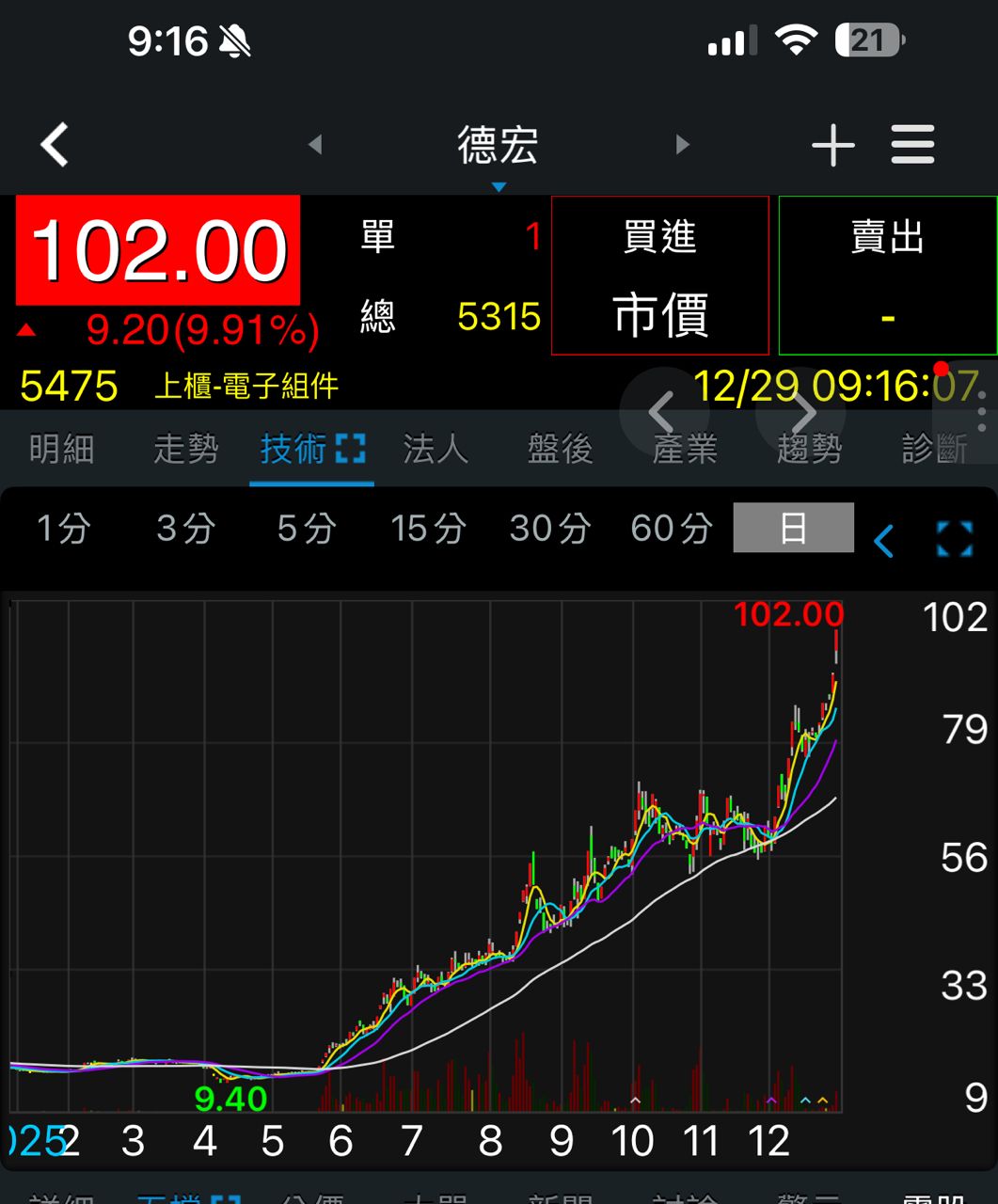
Task: Select the 3分 chart interval
Action: click(185, 529)
